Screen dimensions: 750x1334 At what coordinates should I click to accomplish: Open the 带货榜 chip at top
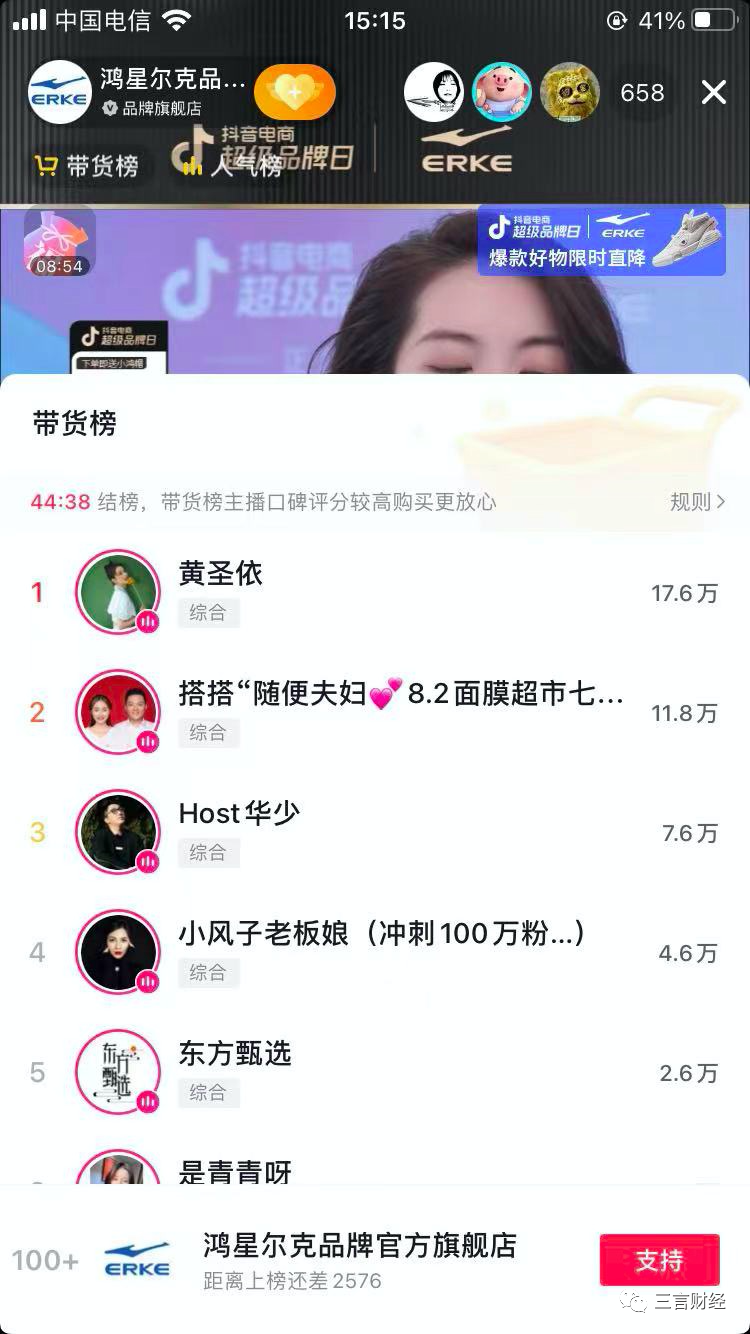click(86, 166)
